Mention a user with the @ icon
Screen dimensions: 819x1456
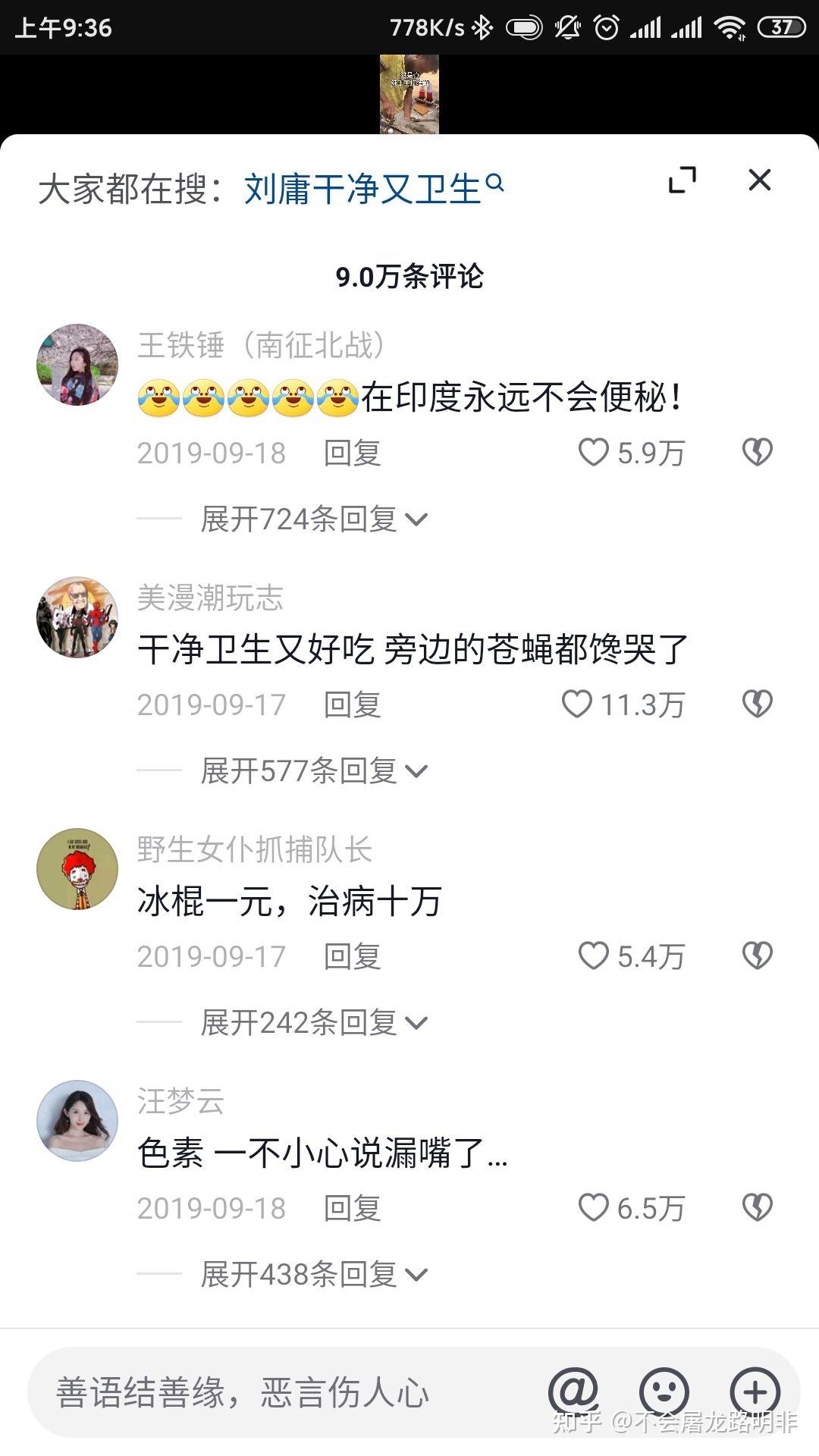pos(574,1392)
